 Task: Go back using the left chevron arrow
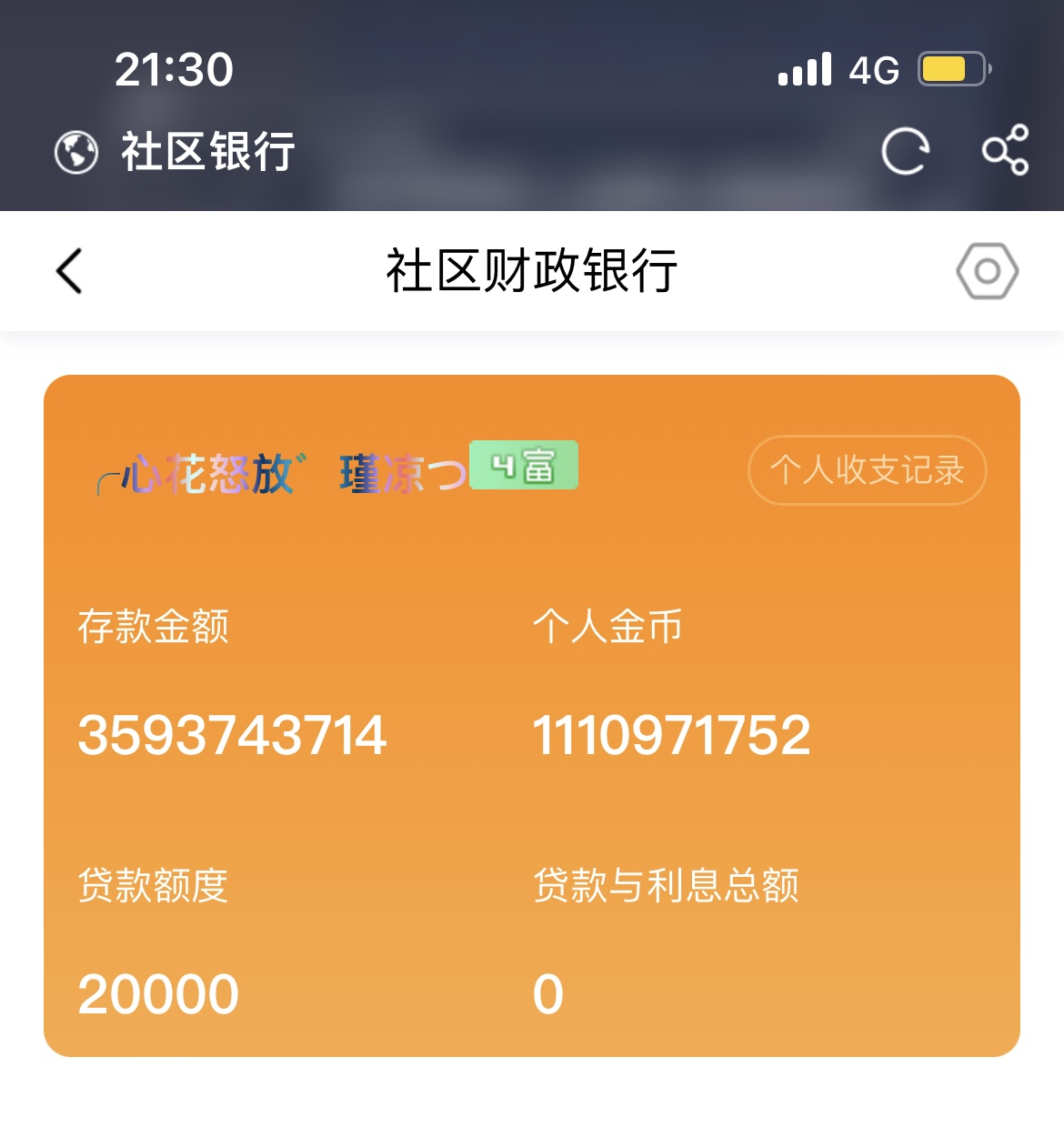(x=68, y=271)
